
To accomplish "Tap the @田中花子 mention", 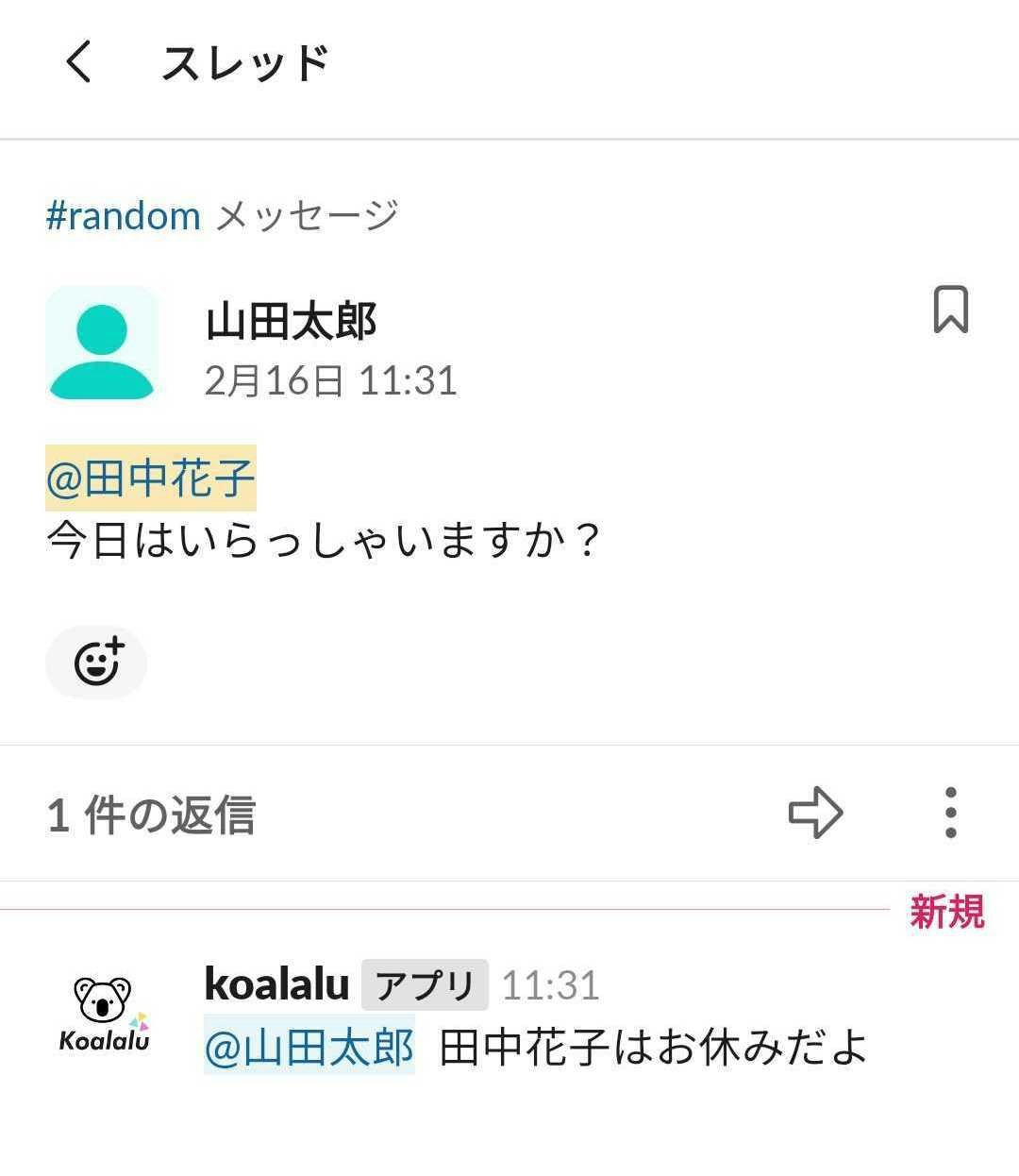I will coord(151,478).
